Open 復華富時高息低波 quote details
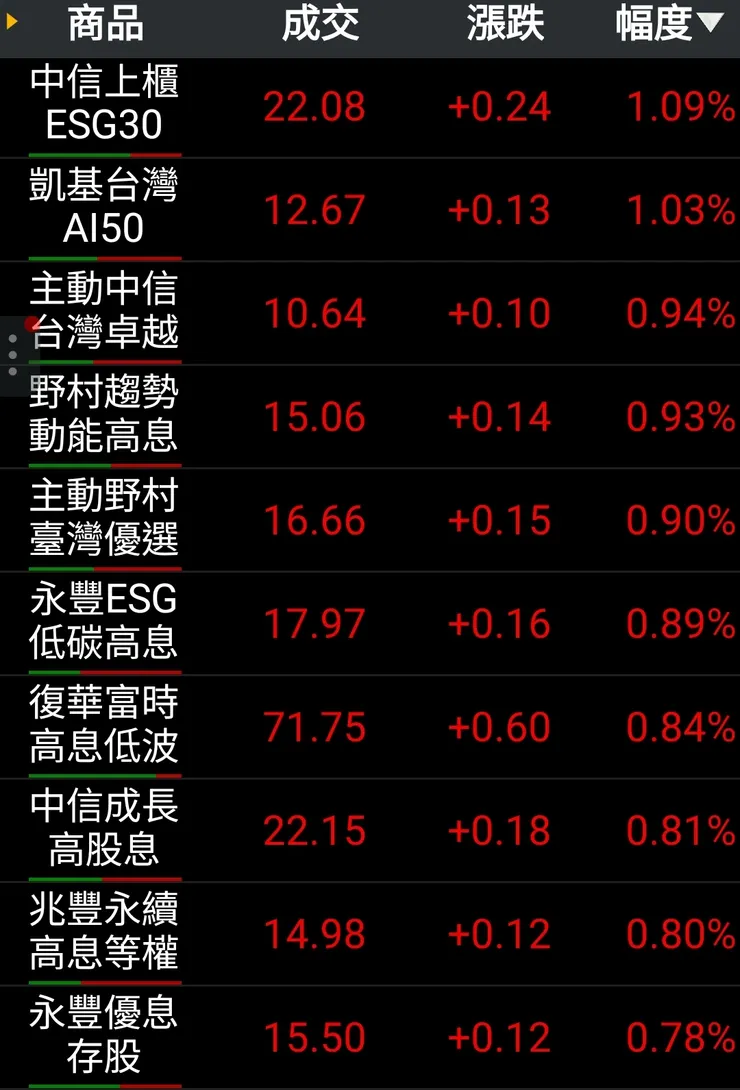The image size is (740, 1090). (x=104, y=726)
